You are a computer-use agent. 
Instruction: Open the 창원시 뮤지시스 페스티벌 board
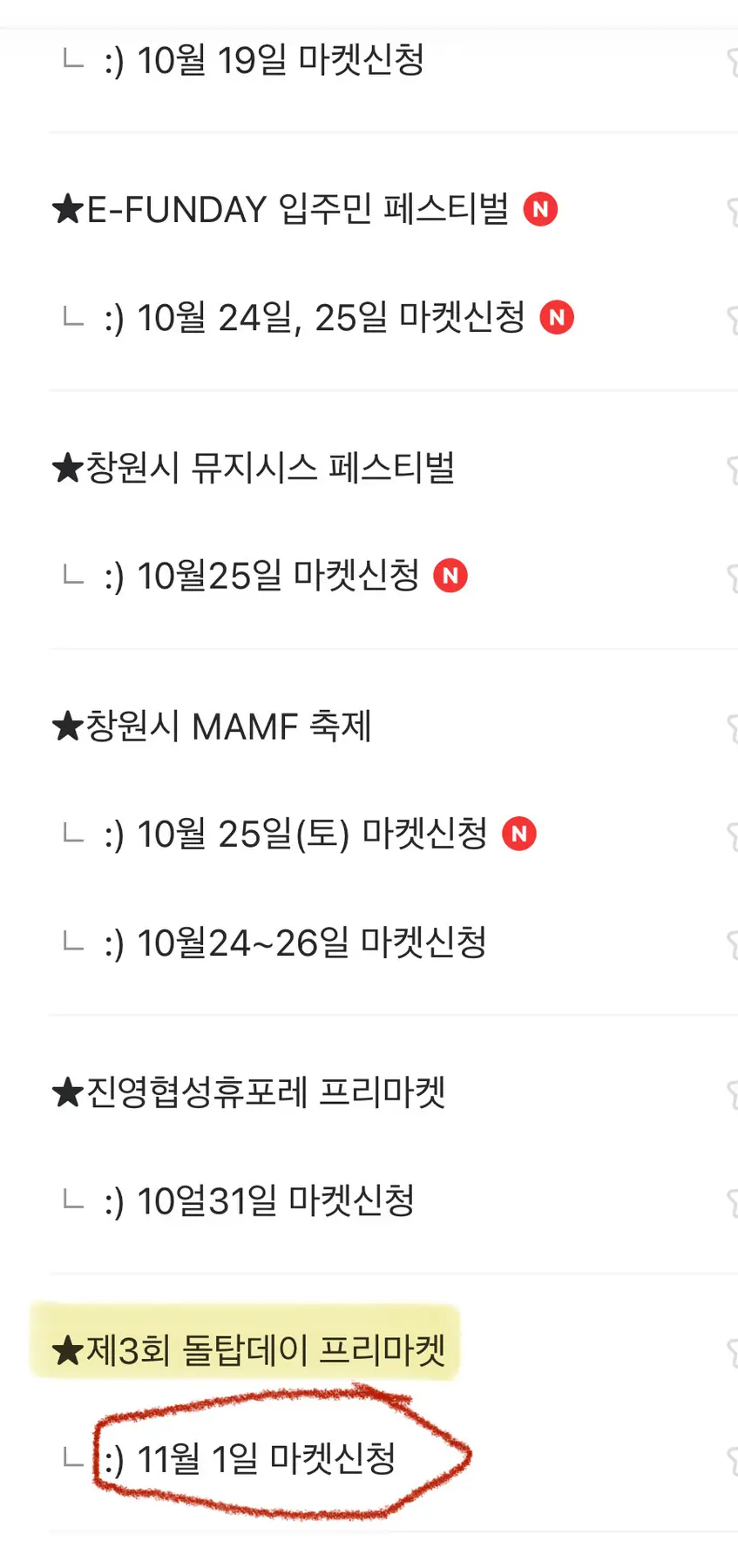coord(254,468)
